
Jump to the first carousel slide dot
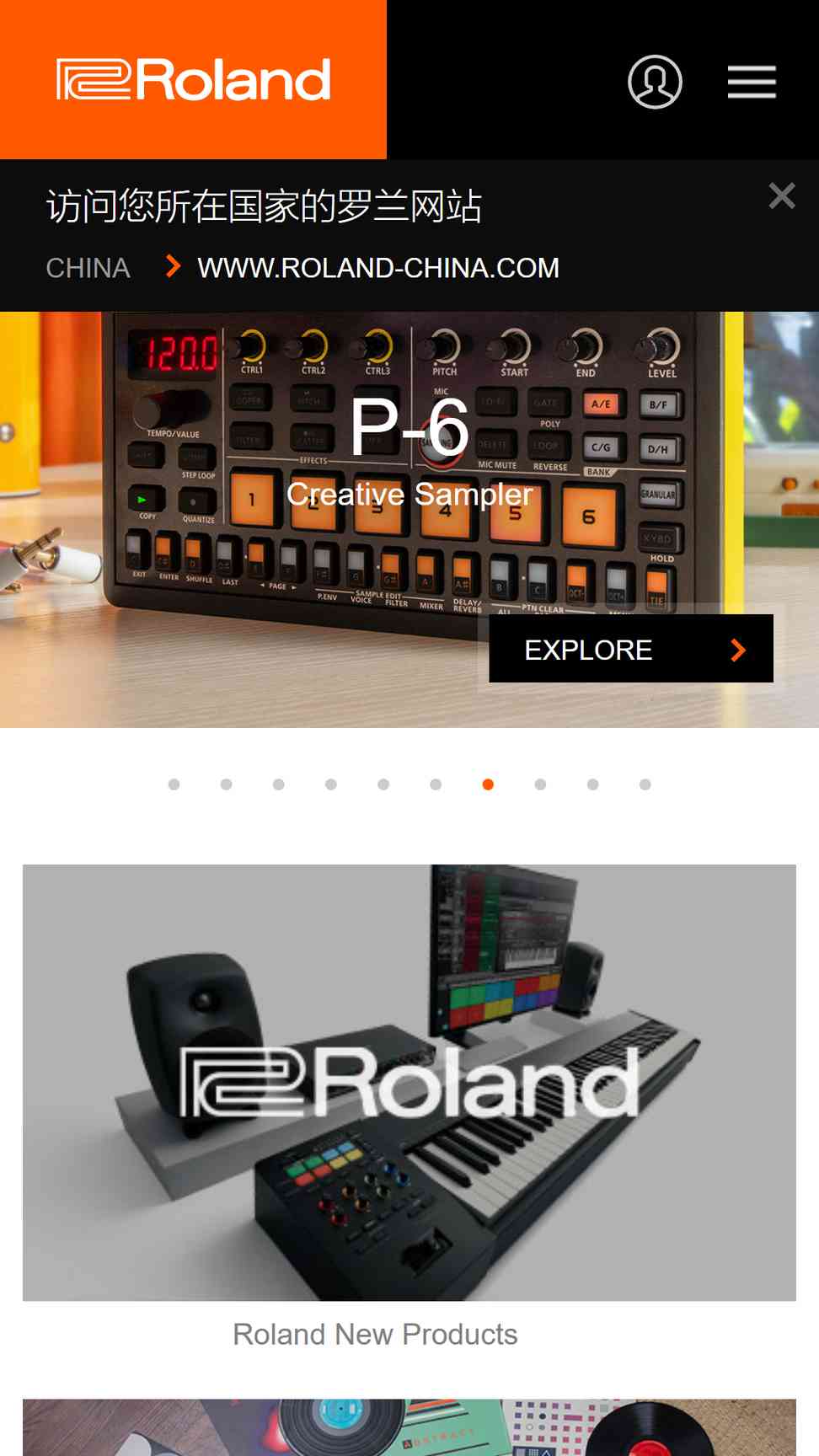[x=174, y=784]
